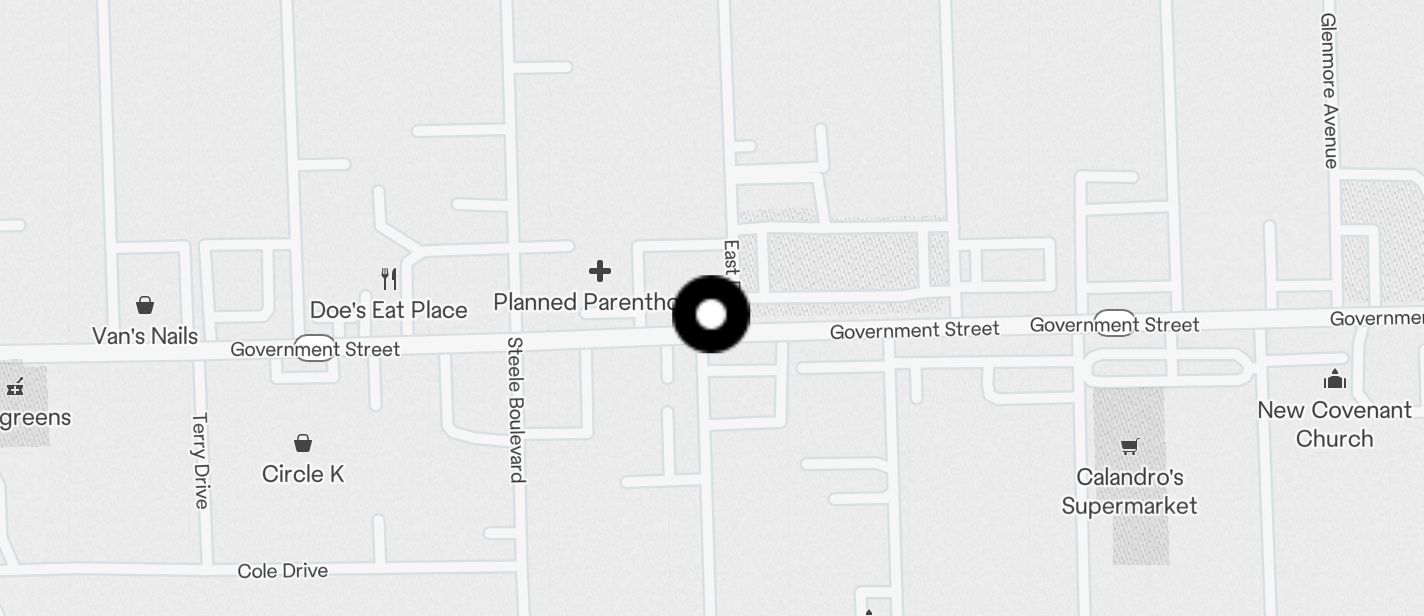Open the Van's Nails shop marker
The width and height of the screenshot is (1424, 616).
(x=145, y=305)
